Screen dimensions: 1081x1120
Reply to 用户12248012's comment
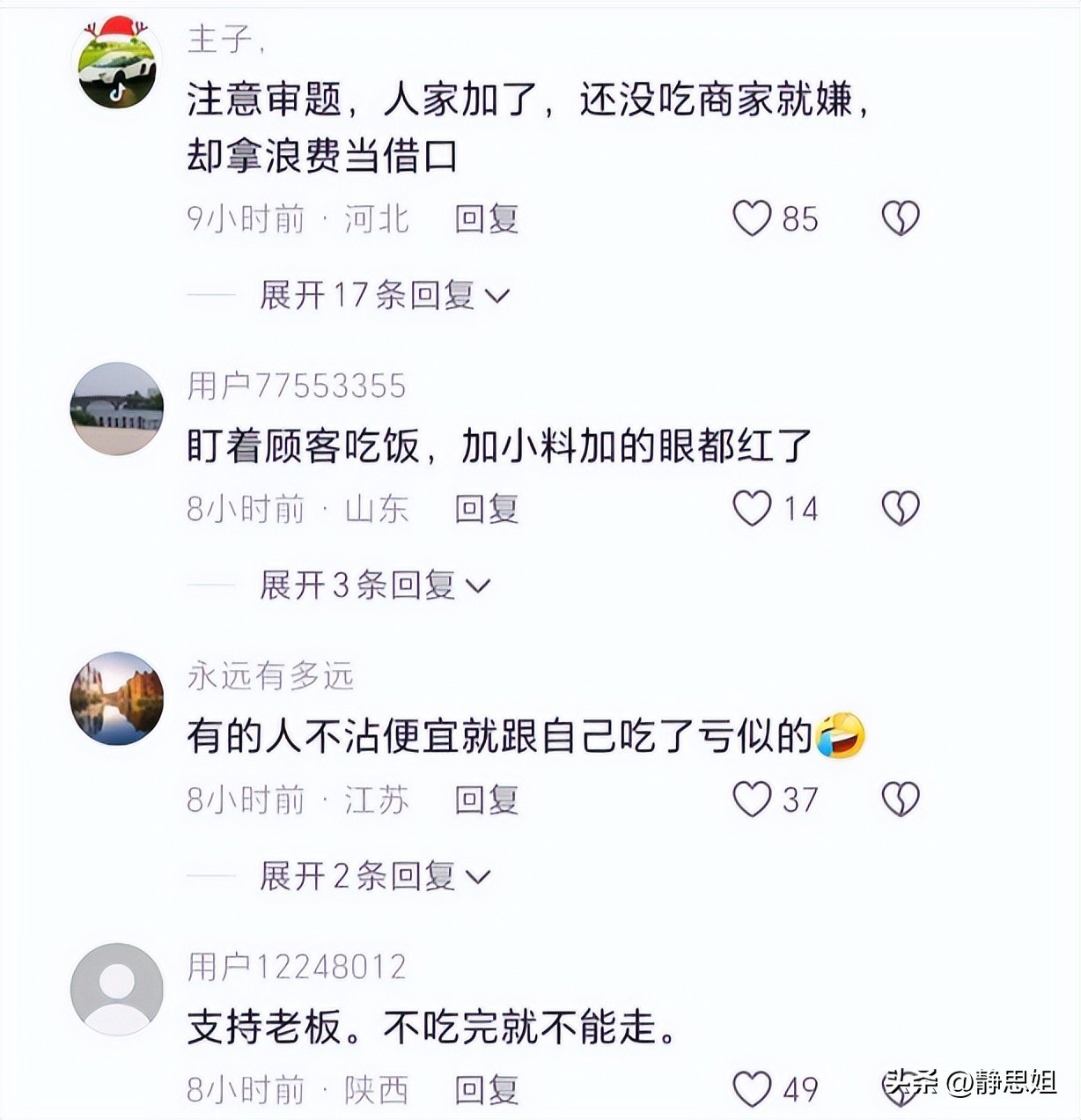486,1090
